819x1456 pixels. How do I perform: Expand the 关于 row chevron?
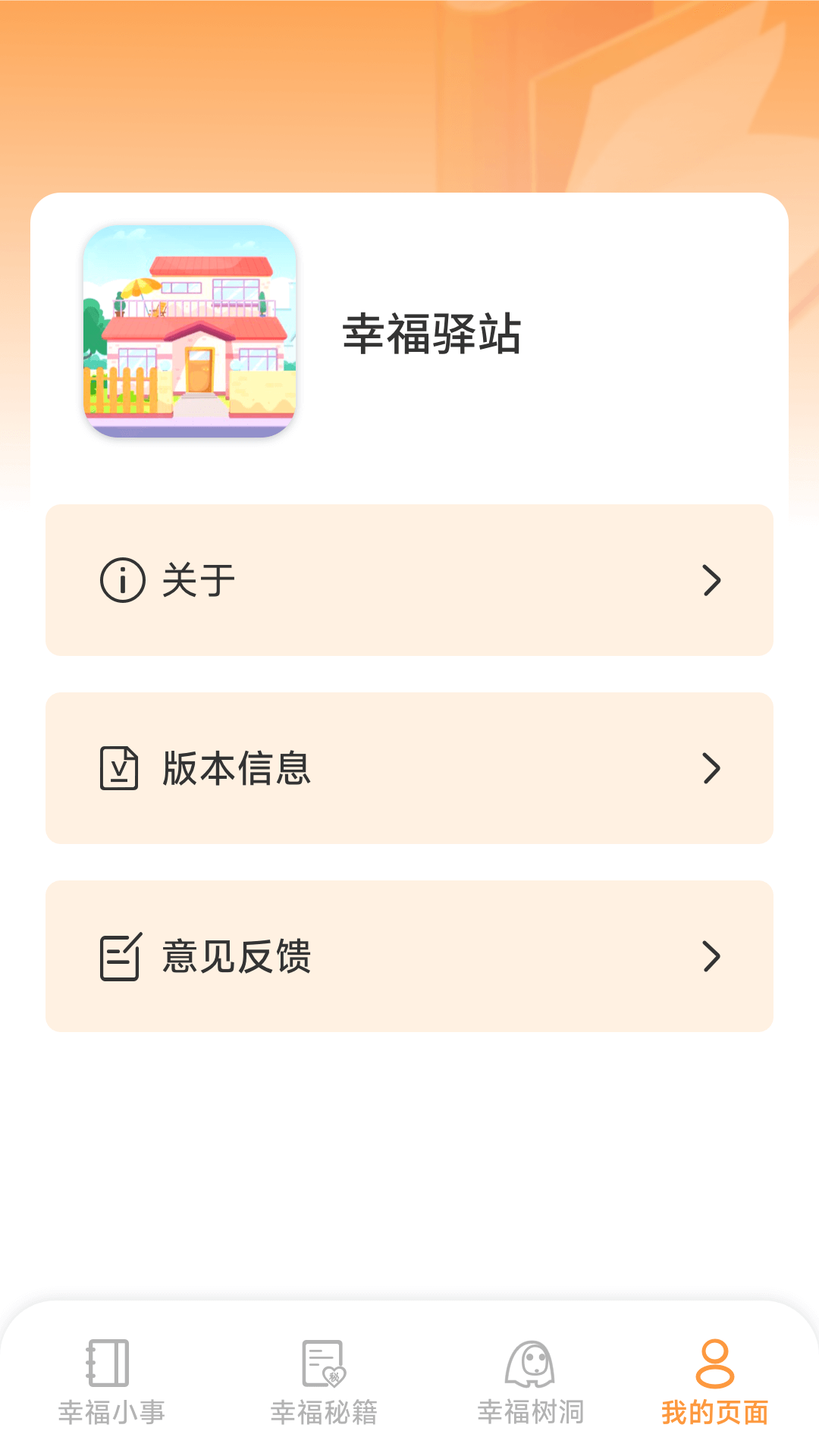[x=711, y=579]
